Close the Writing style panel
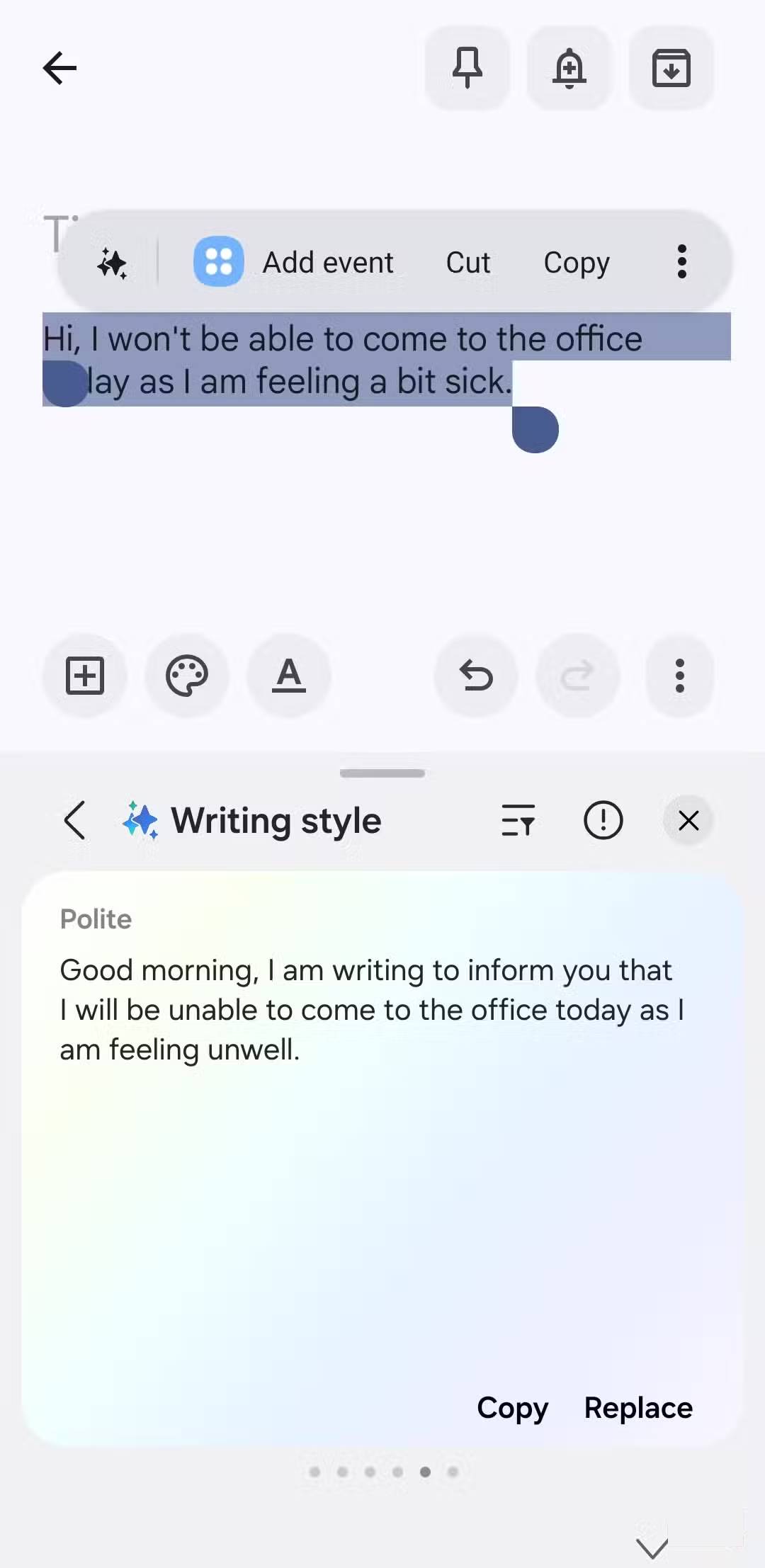The width and height of the screenshot is (765, 1568). [688, 820]
